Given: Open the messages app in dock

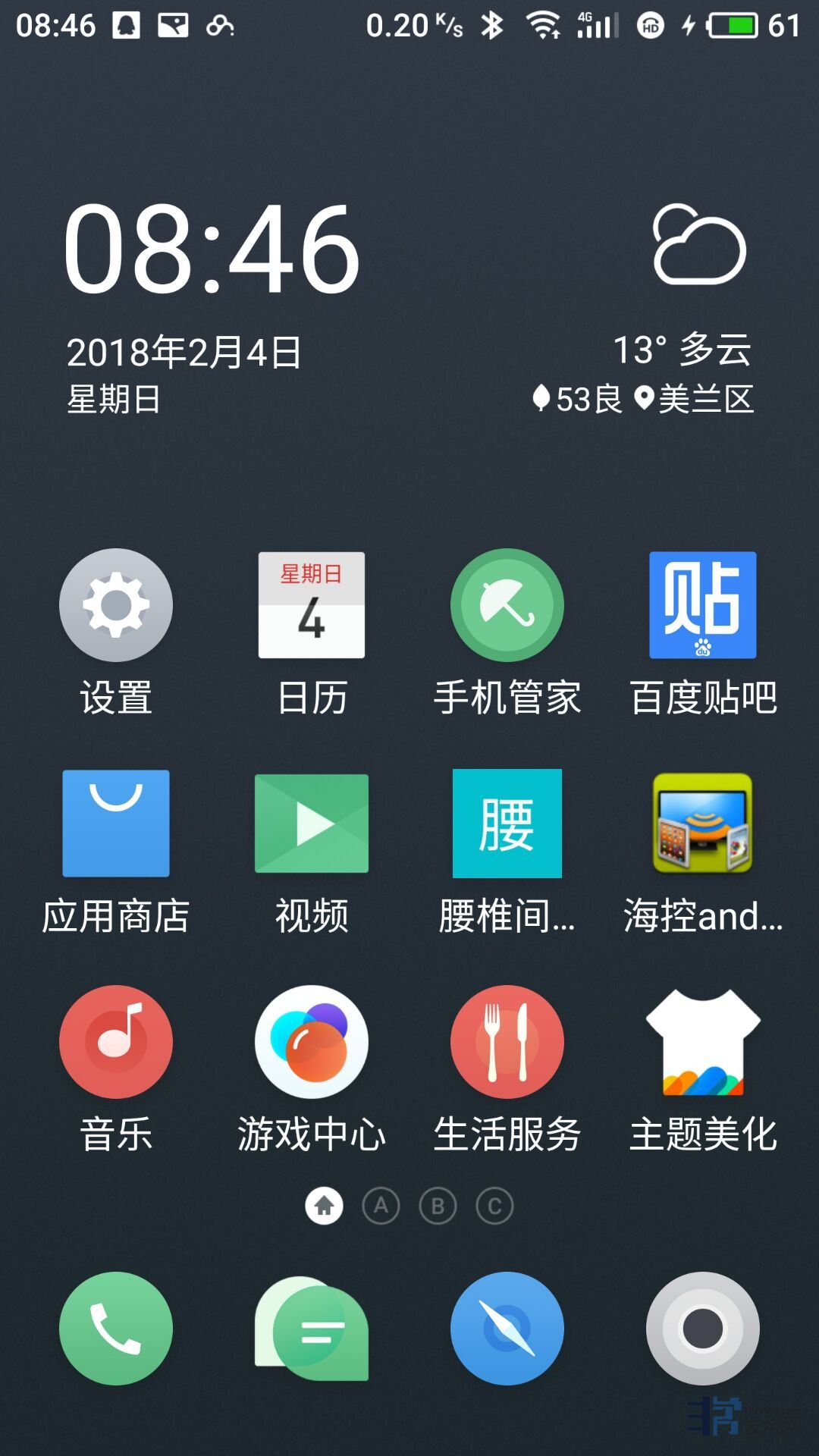Looking at the screenshot, I should point(312,1329).
